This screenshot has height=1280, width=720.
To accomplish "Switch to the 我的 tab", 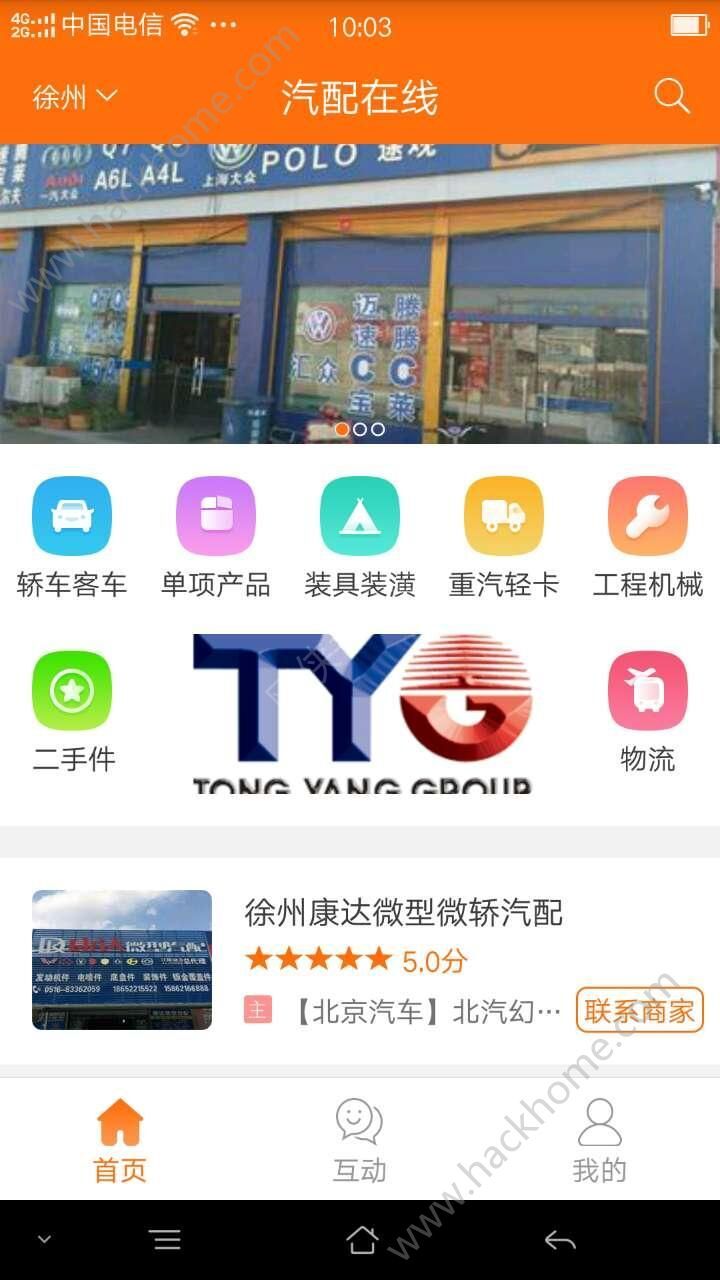I will coord(600,1140).
